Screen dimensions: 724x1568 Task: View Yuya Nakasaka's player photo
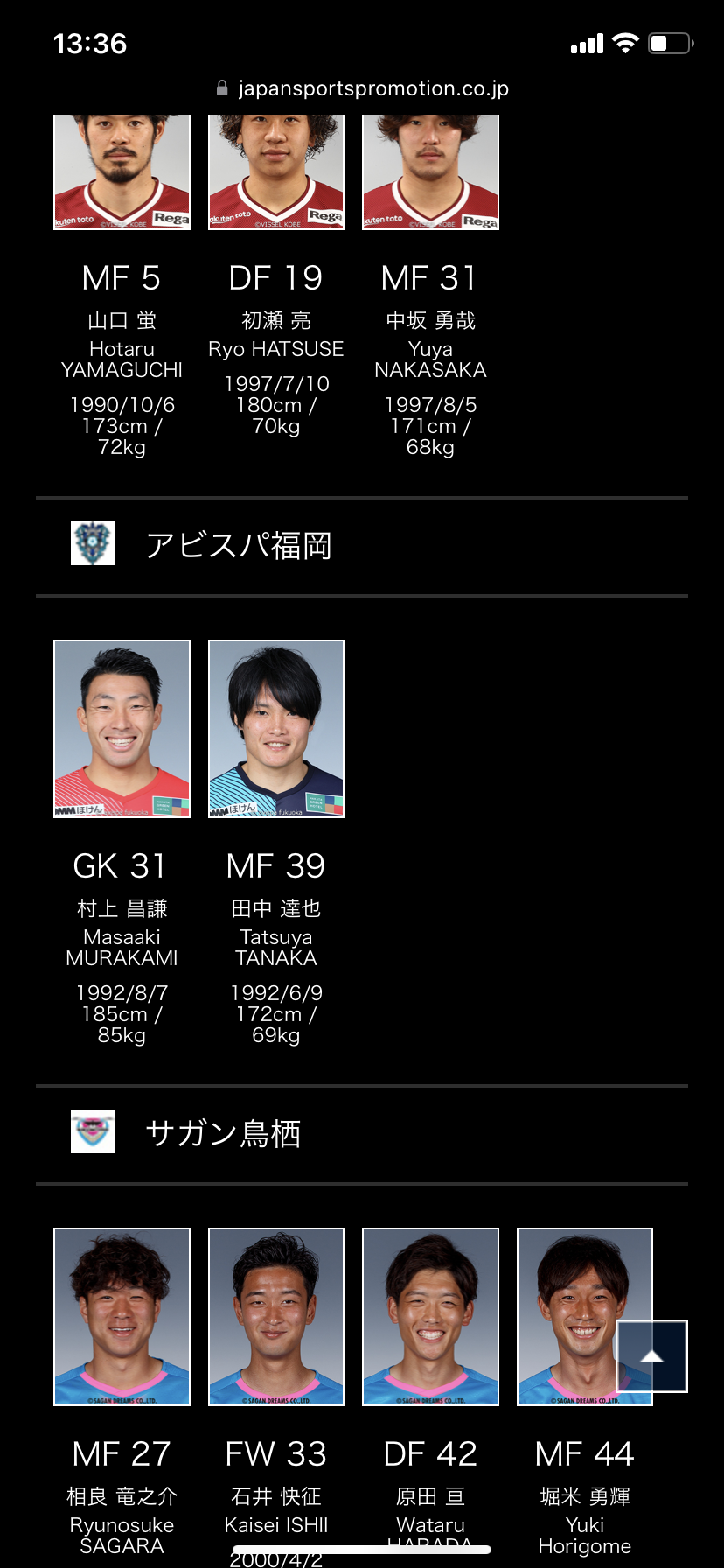coord(431,172)
